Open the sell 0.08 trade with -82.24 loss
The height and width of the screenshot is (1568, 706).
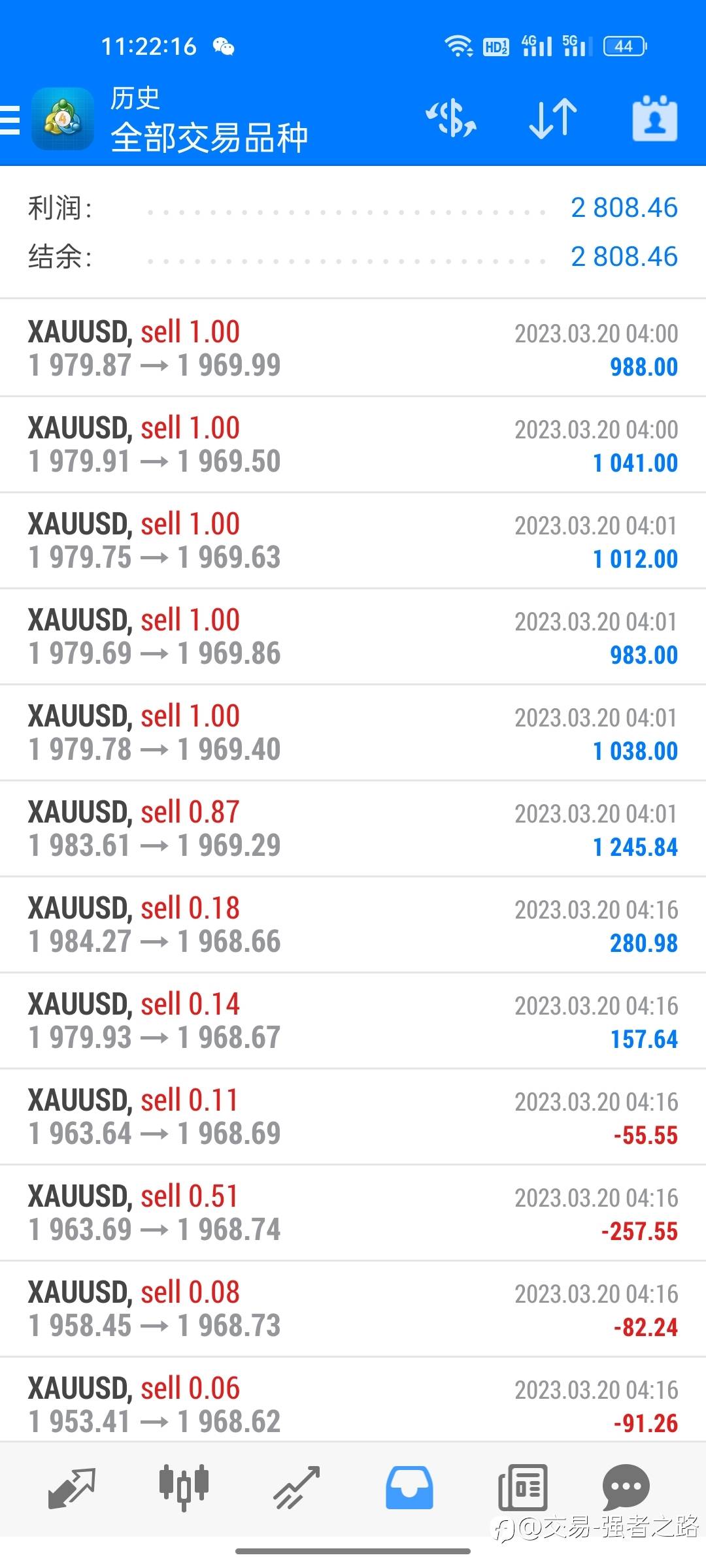click(353, 1309)
